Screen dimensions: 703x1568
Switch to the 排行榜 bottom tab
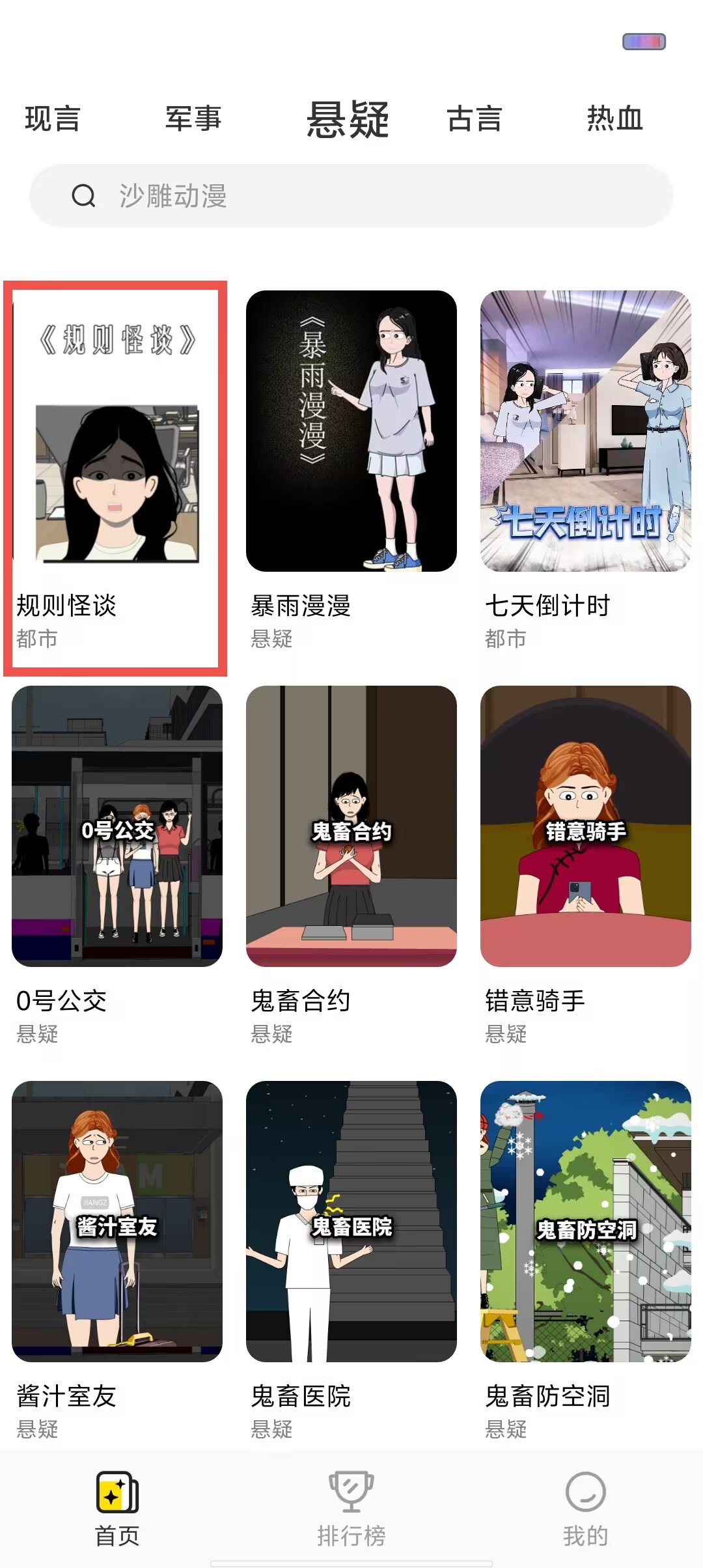click(351, 1509)
